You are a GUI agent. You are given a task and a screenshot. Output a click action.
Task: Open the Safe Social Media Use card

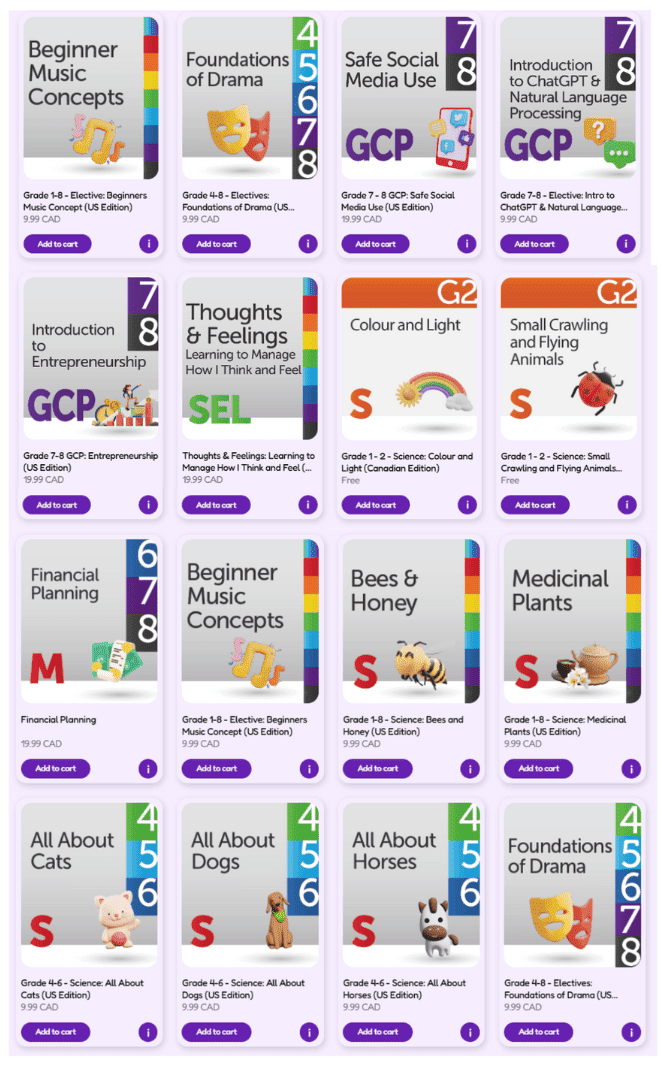pyautogui.click(x=409, y=97)
